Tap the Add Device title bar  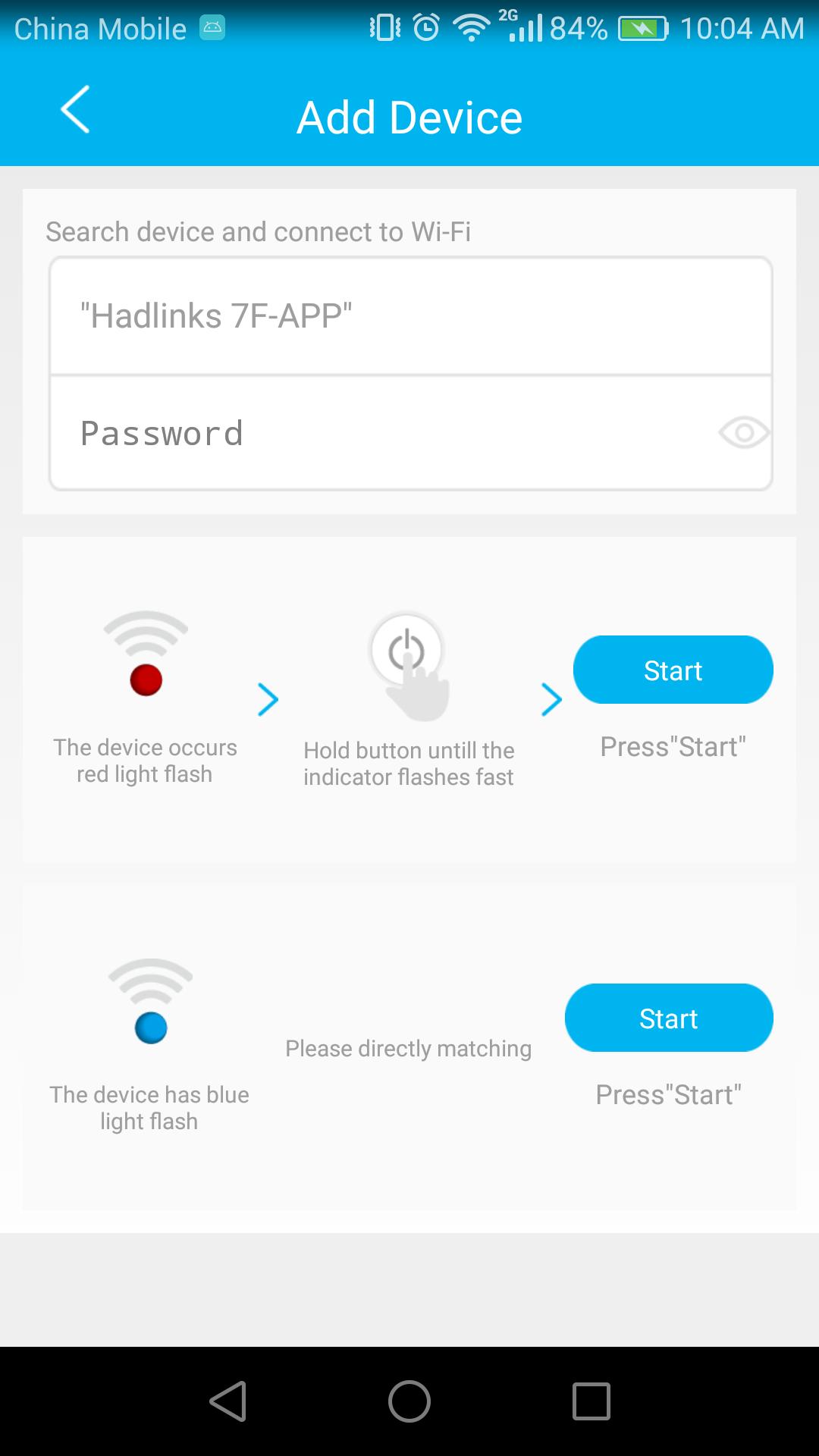(x=409, y=116)
